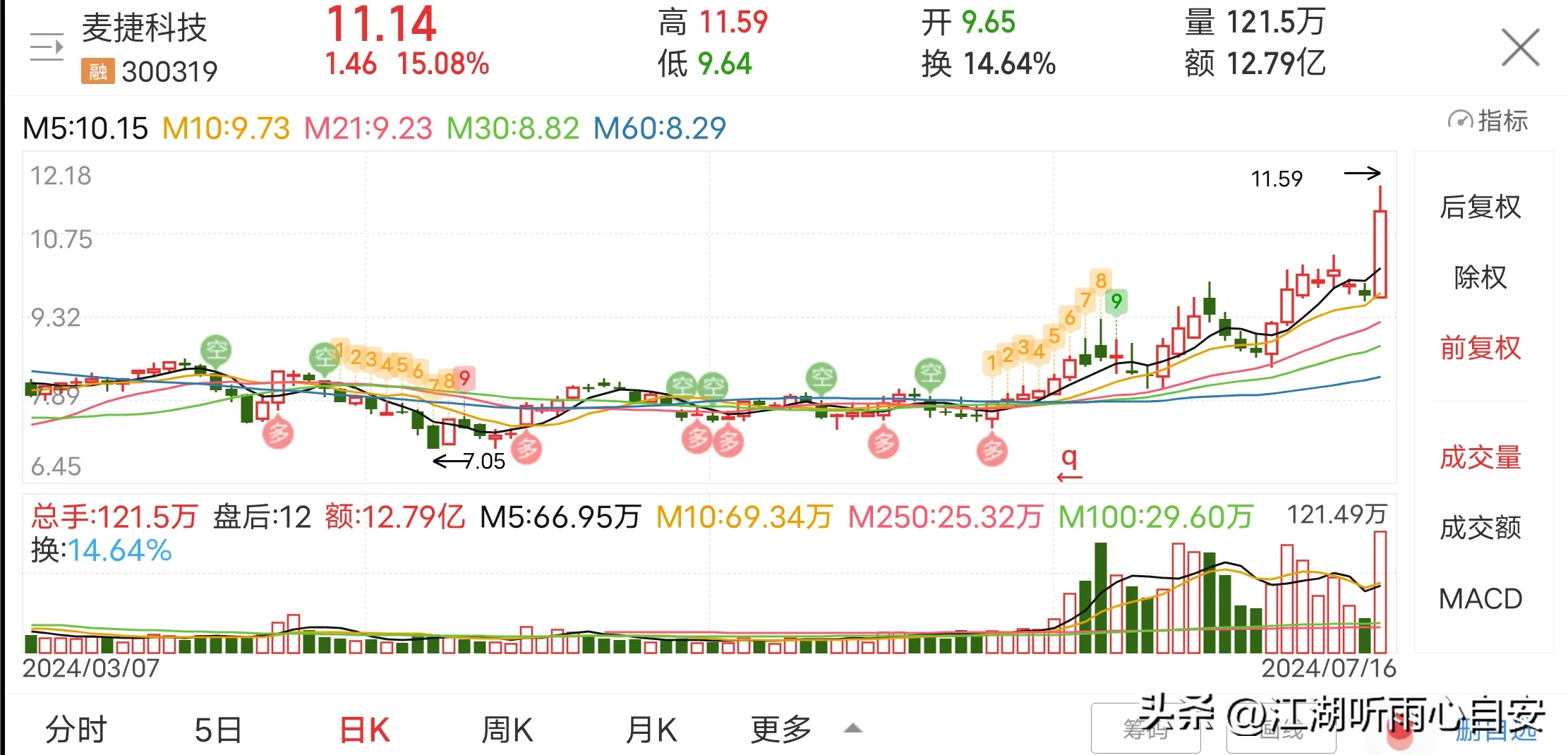Screen dimensions: 1568x755
Task: Select 除权 price mode
Action: click(1480, 277)
